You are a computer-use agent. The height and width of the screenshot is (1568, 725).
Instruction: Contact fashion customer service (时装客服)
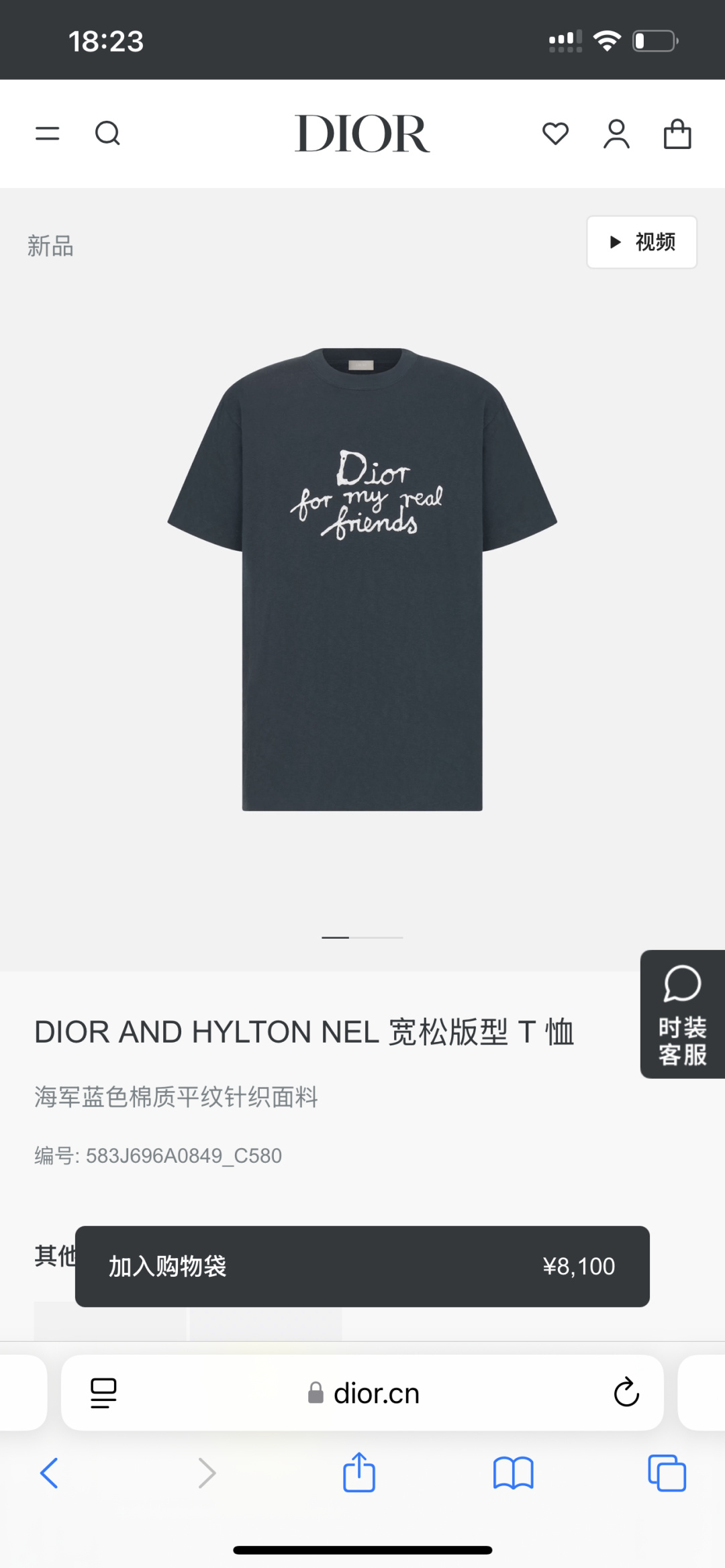(683, 1014)
